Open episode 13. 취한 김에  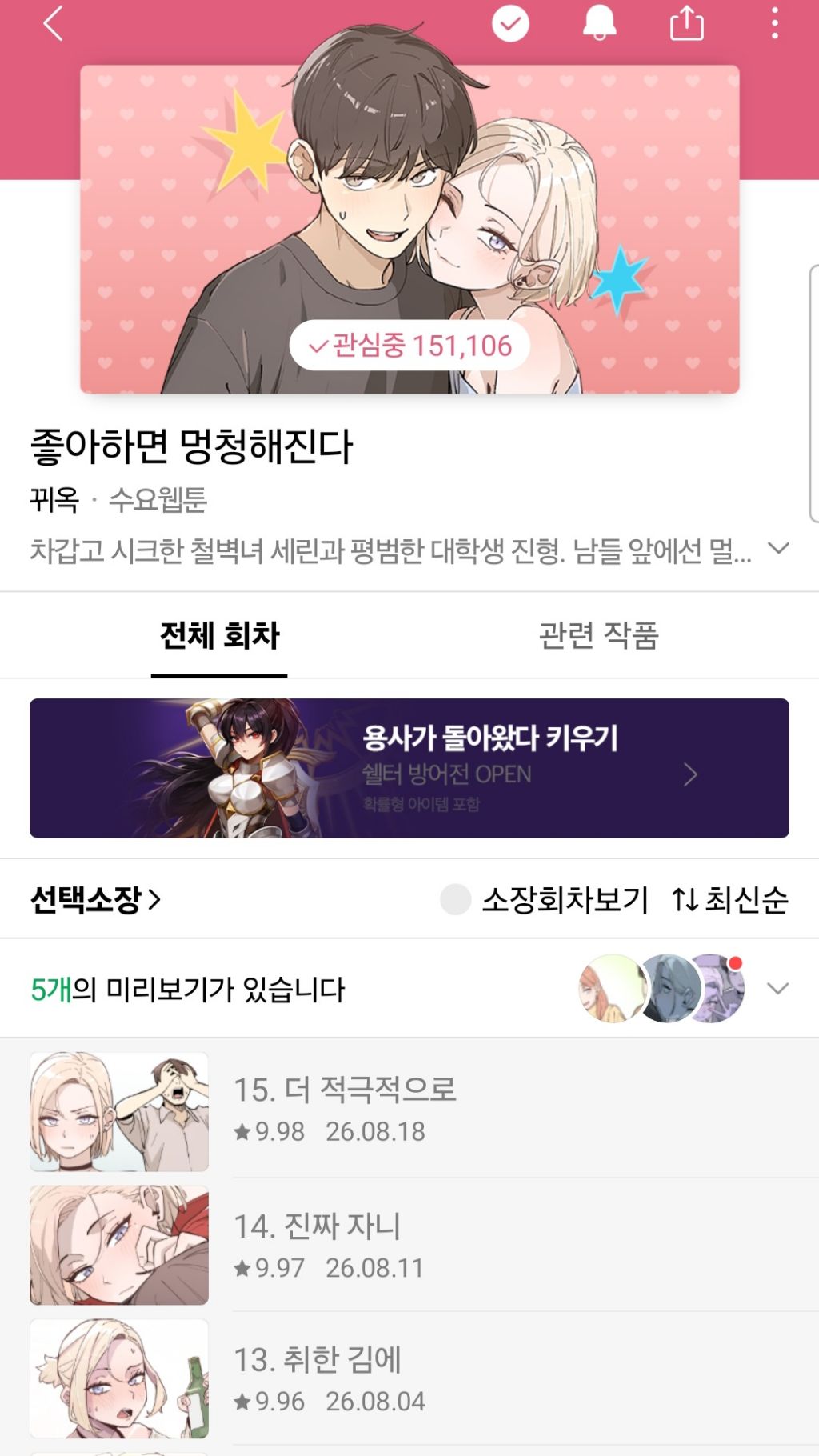pyautogui.click(x=409, y=1379)
